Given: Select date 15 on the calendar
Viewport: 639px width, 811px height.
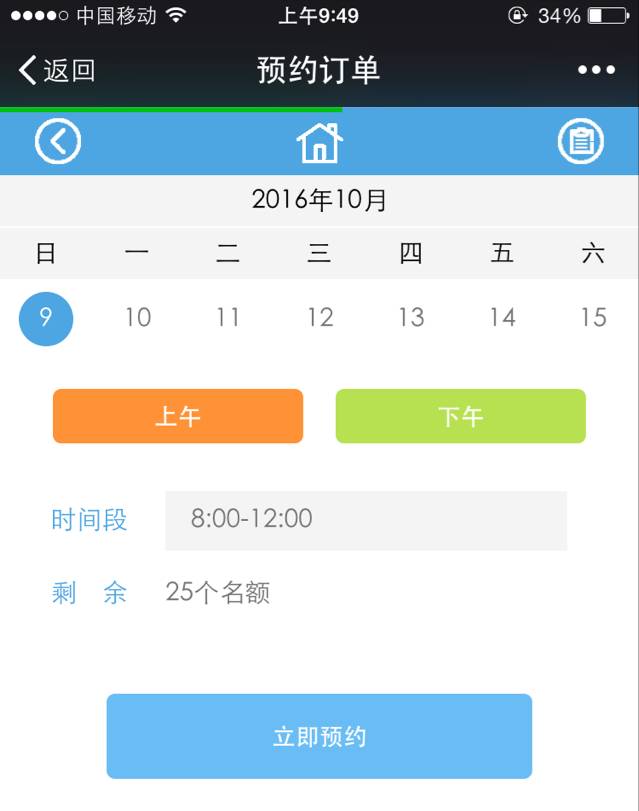Looking at the screenshot, I should (x=593, y=318).
